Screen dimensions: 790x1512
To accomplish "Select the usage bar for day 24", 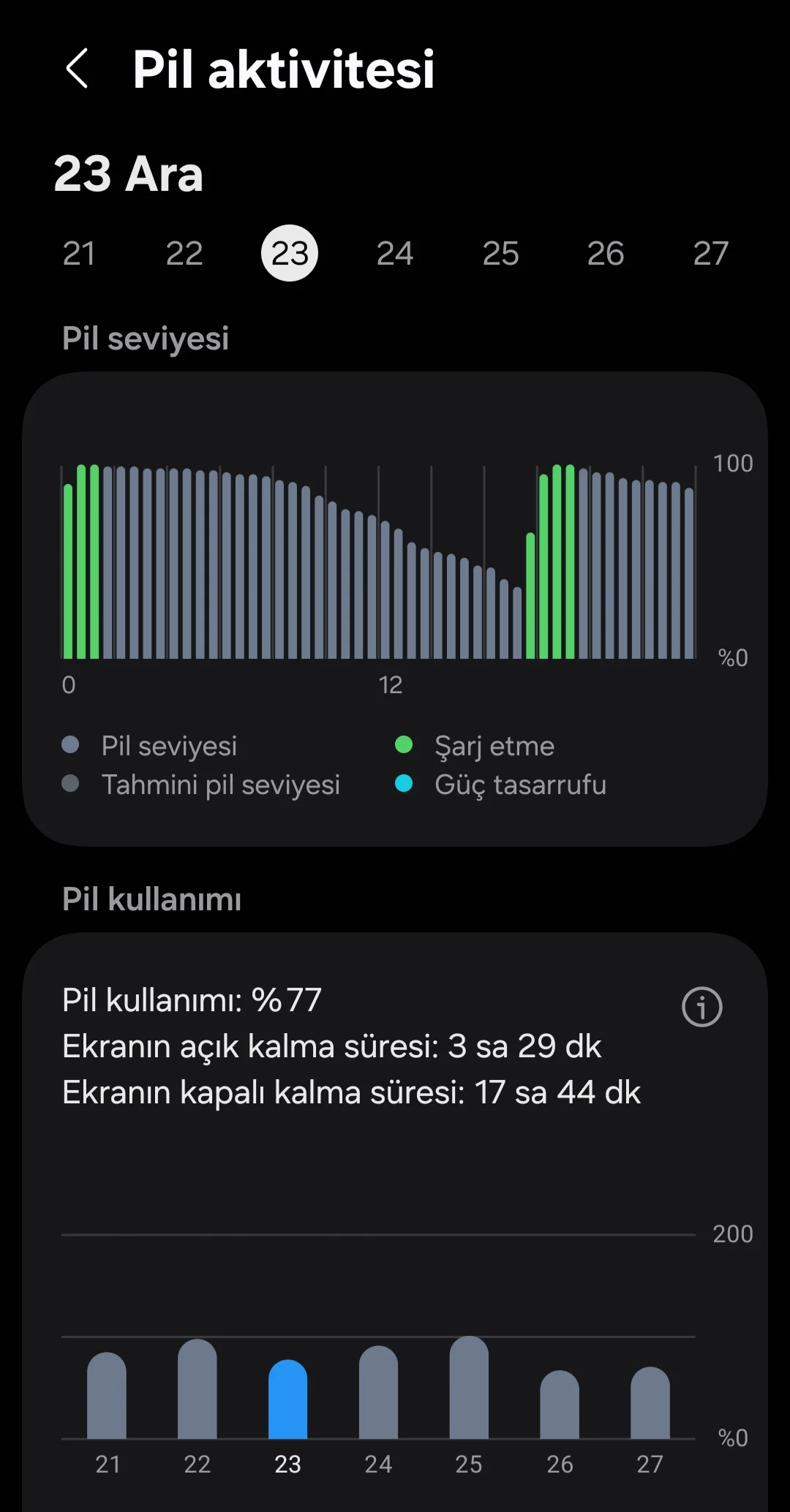I will tap(378, 1393).
